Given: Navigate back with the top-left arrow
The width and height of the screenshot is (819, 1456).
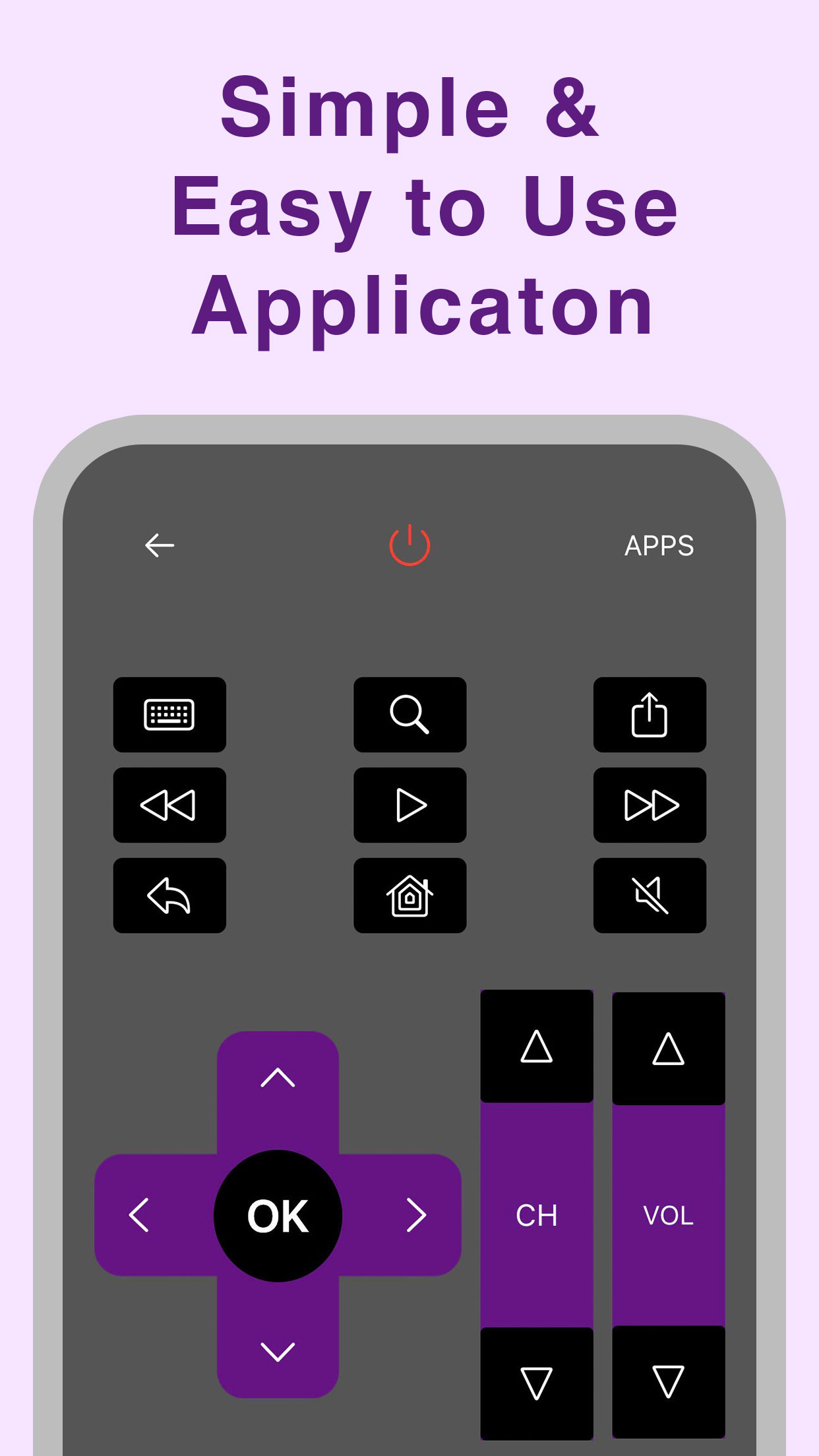Looking at the screenshot, I should click(158, 545).
